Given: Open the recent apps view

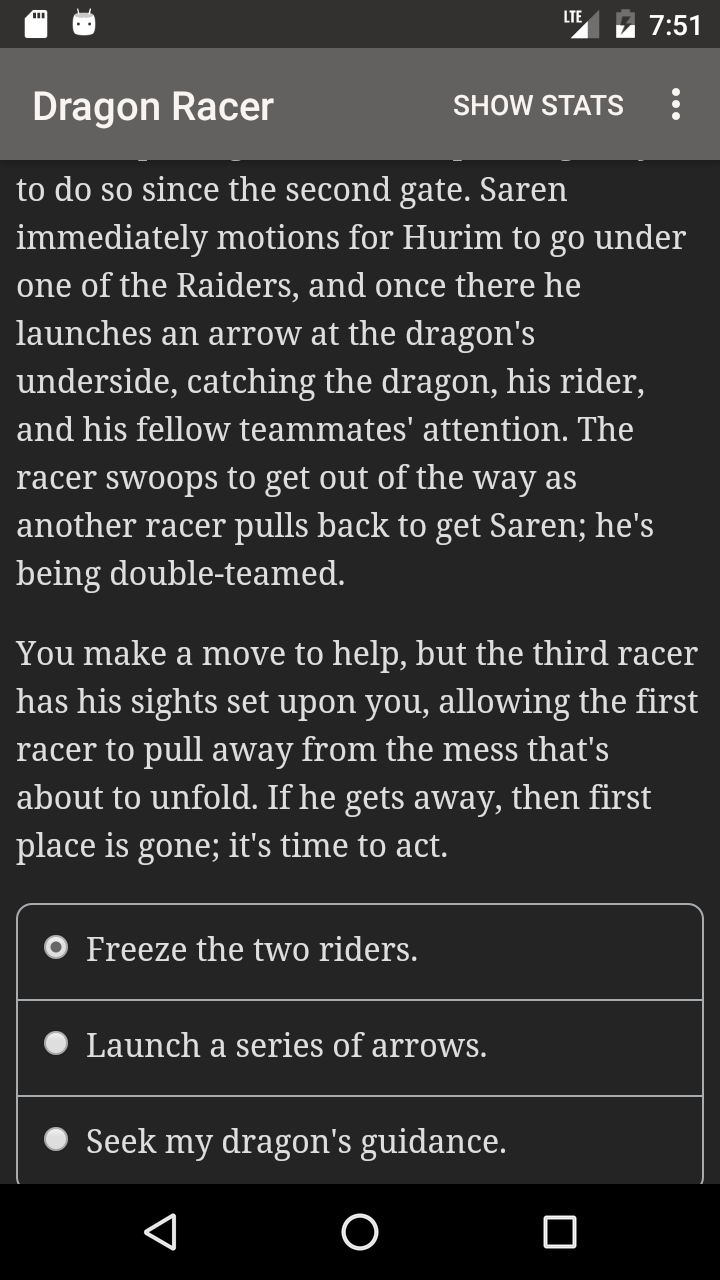Looking at the screenshot, I should point(559,1232).
